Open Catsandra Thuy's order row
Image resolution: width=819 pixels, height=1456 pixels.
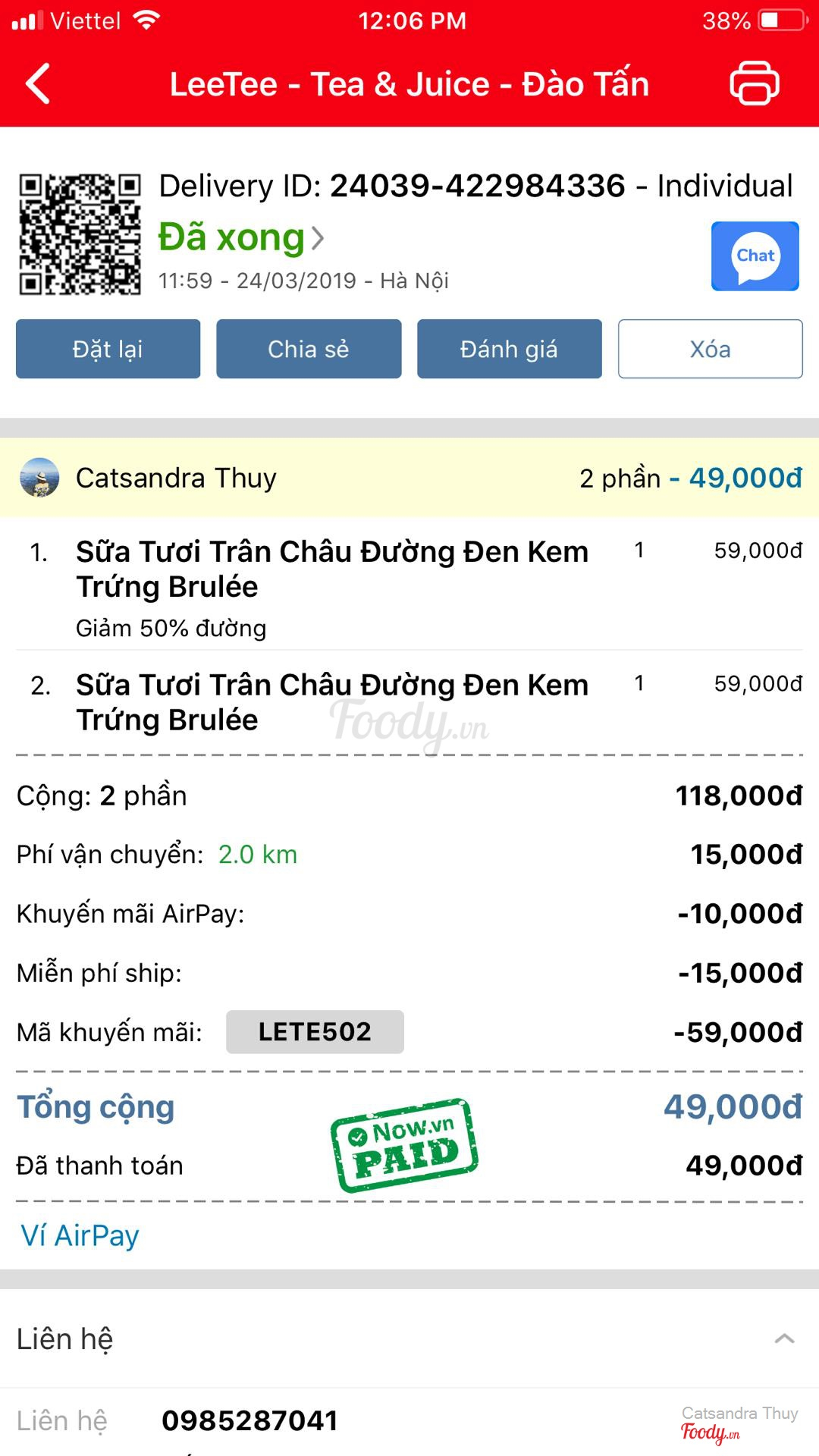pos(409,478)
